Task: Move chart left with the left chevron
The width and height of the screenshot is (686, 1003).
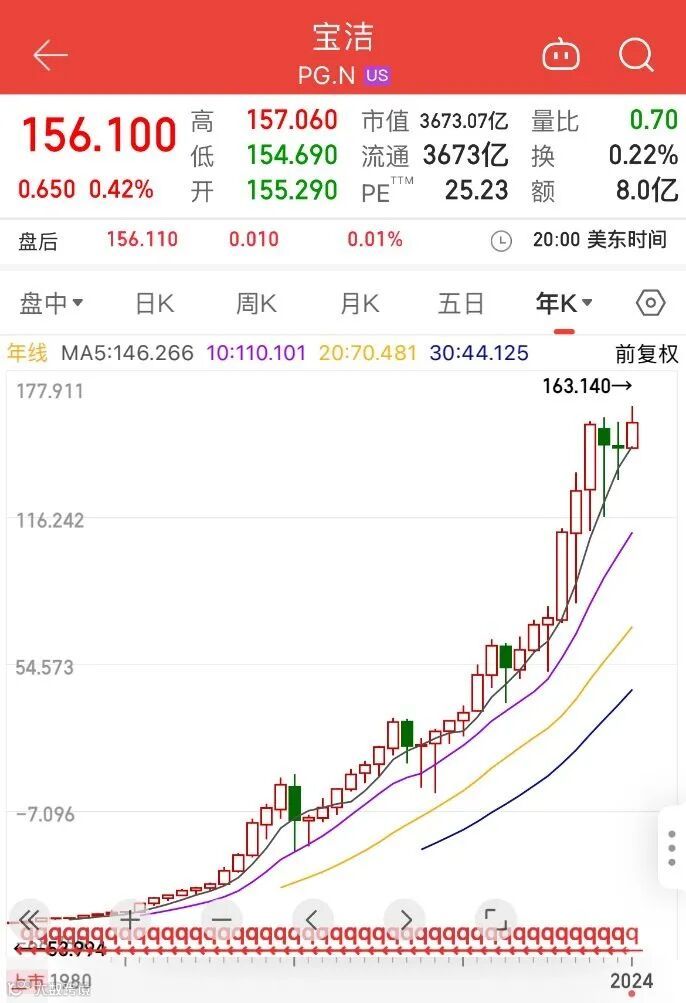Action: 312,919
